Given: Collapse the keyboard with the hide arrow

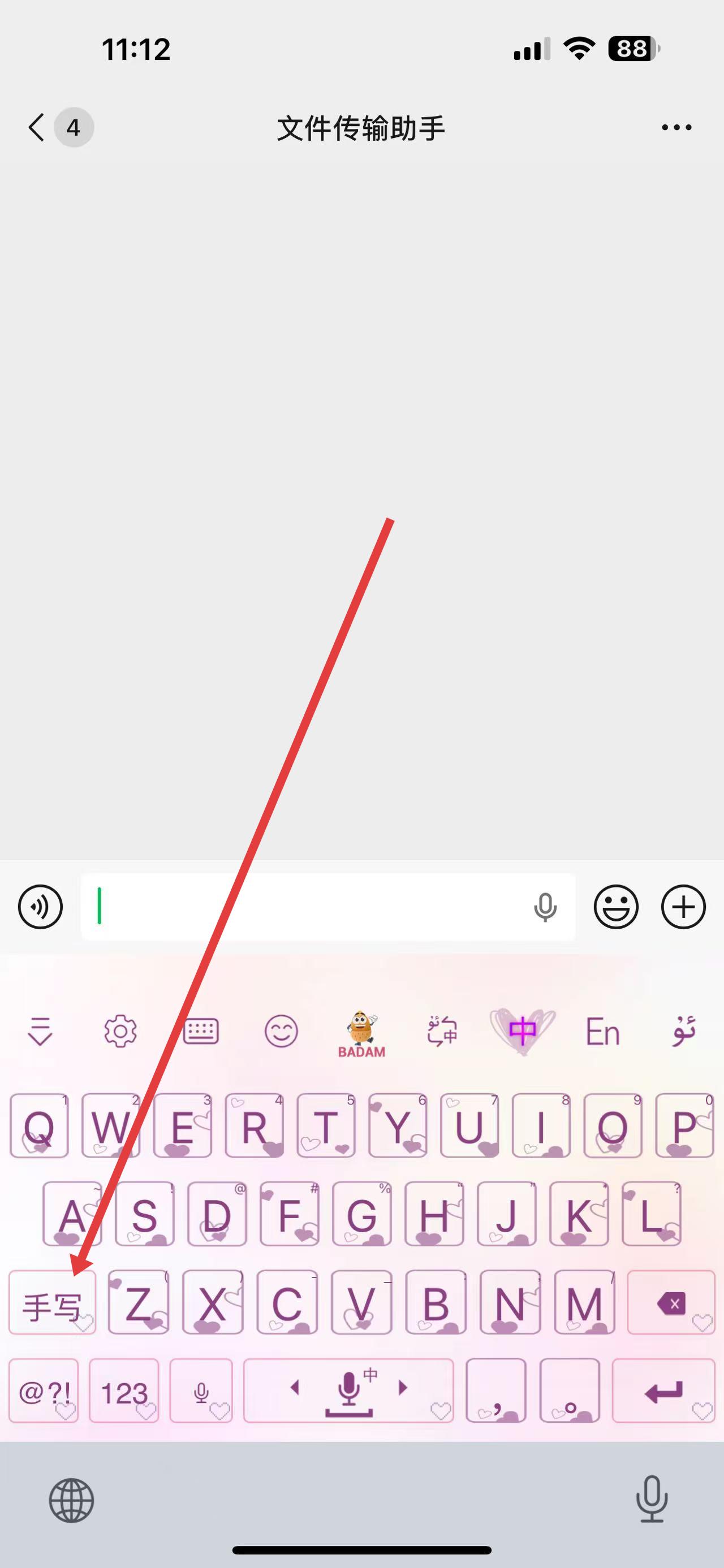Looking at the screenshot, I should pos(40,1031).
